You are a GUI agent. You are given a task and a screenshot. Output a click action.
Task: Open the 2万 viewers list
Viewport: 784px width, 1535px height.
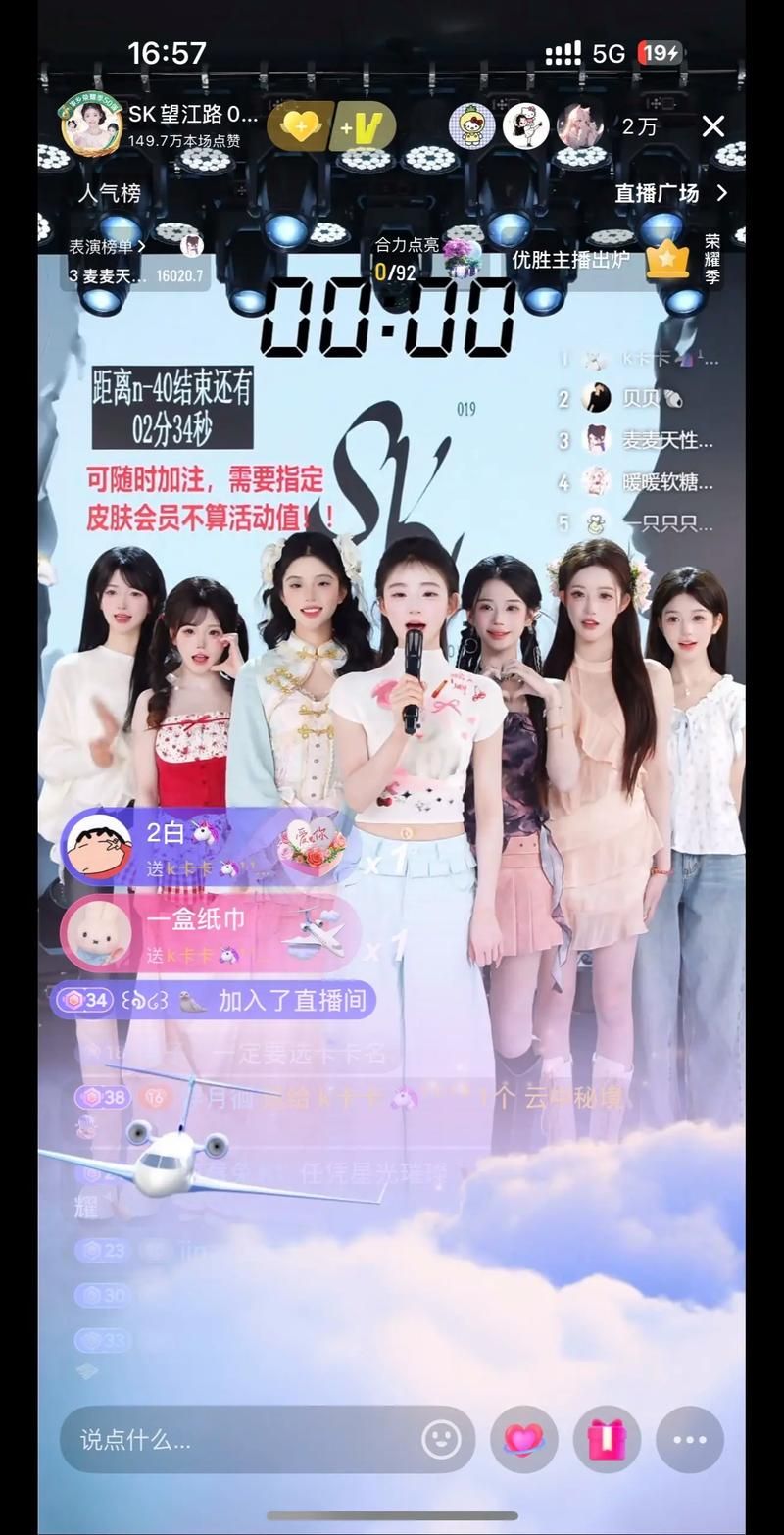point(639,126)
